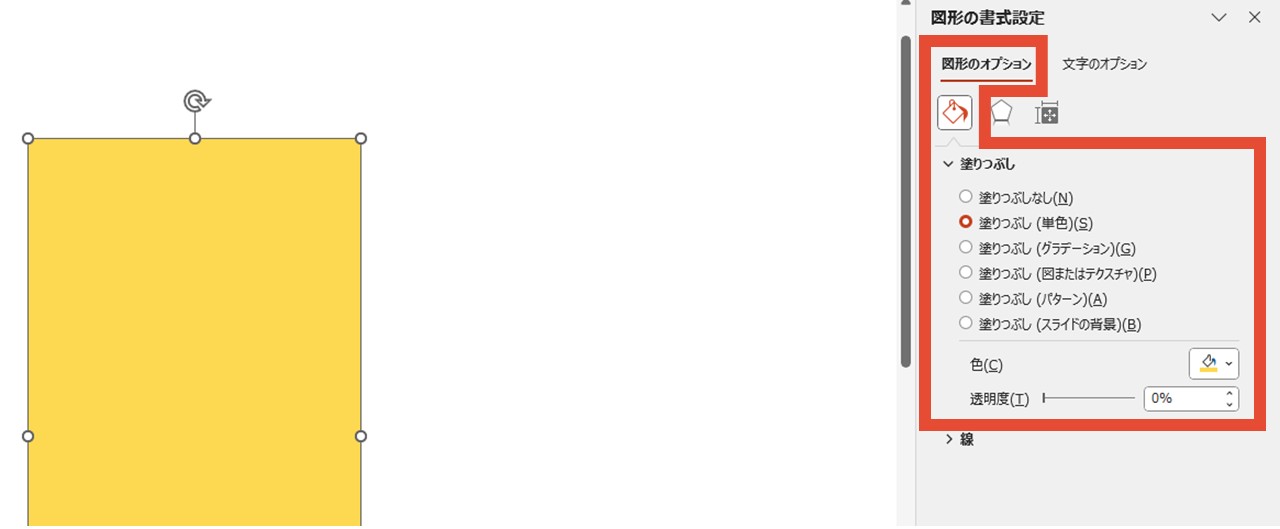
Task: Tap the rotation handle above the yellow shape
Action: click(196, 101)
